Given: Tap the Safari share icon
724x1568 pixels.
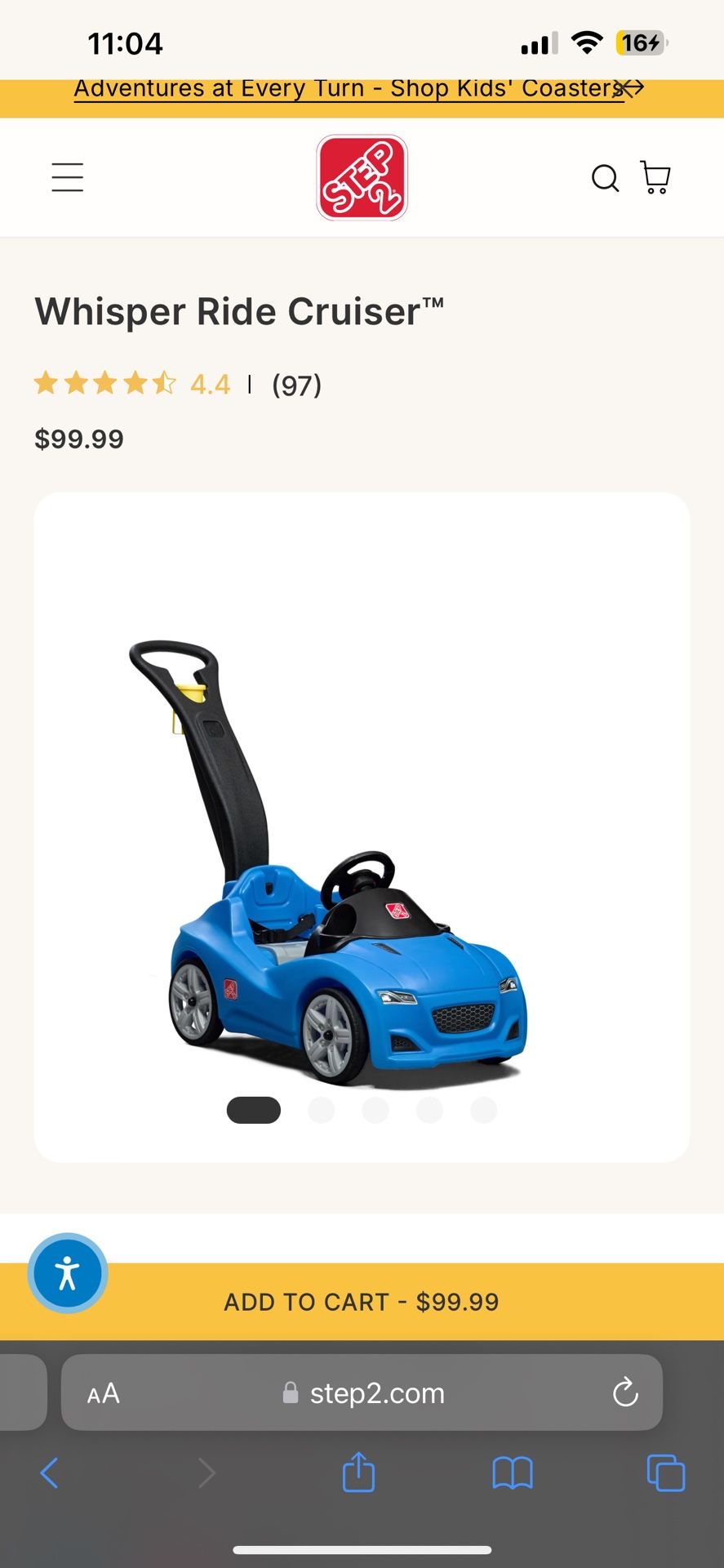Looking at the screenshot, I should click(x=358, y=1473).
